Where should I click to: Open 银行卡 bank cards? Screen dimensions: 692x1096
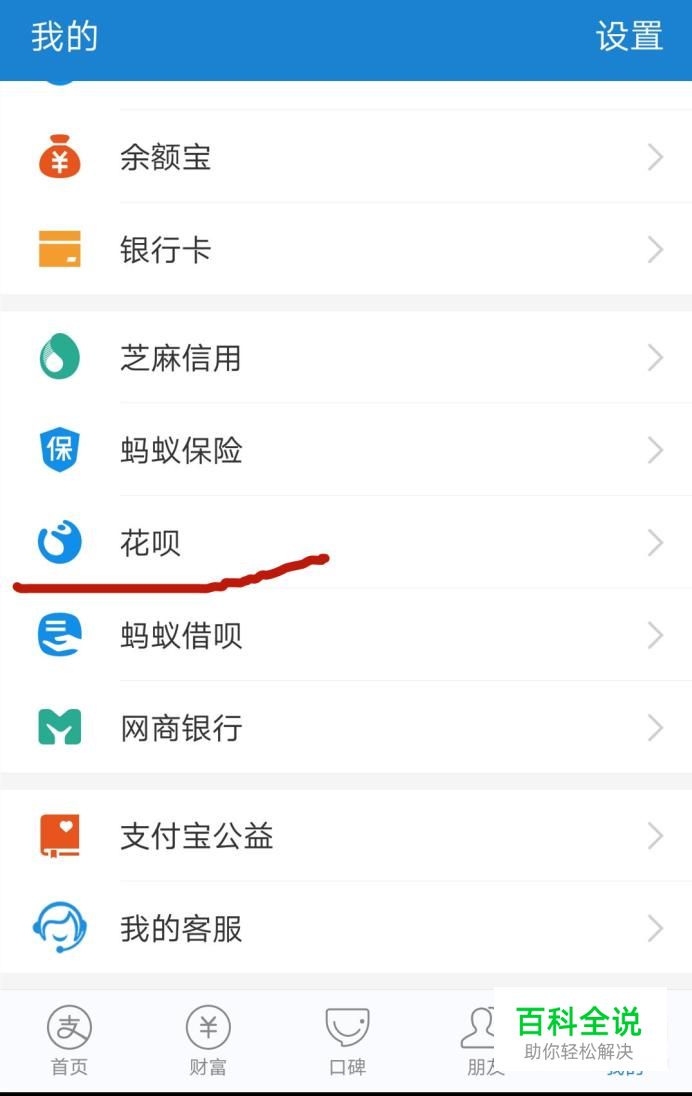(345, 249)
